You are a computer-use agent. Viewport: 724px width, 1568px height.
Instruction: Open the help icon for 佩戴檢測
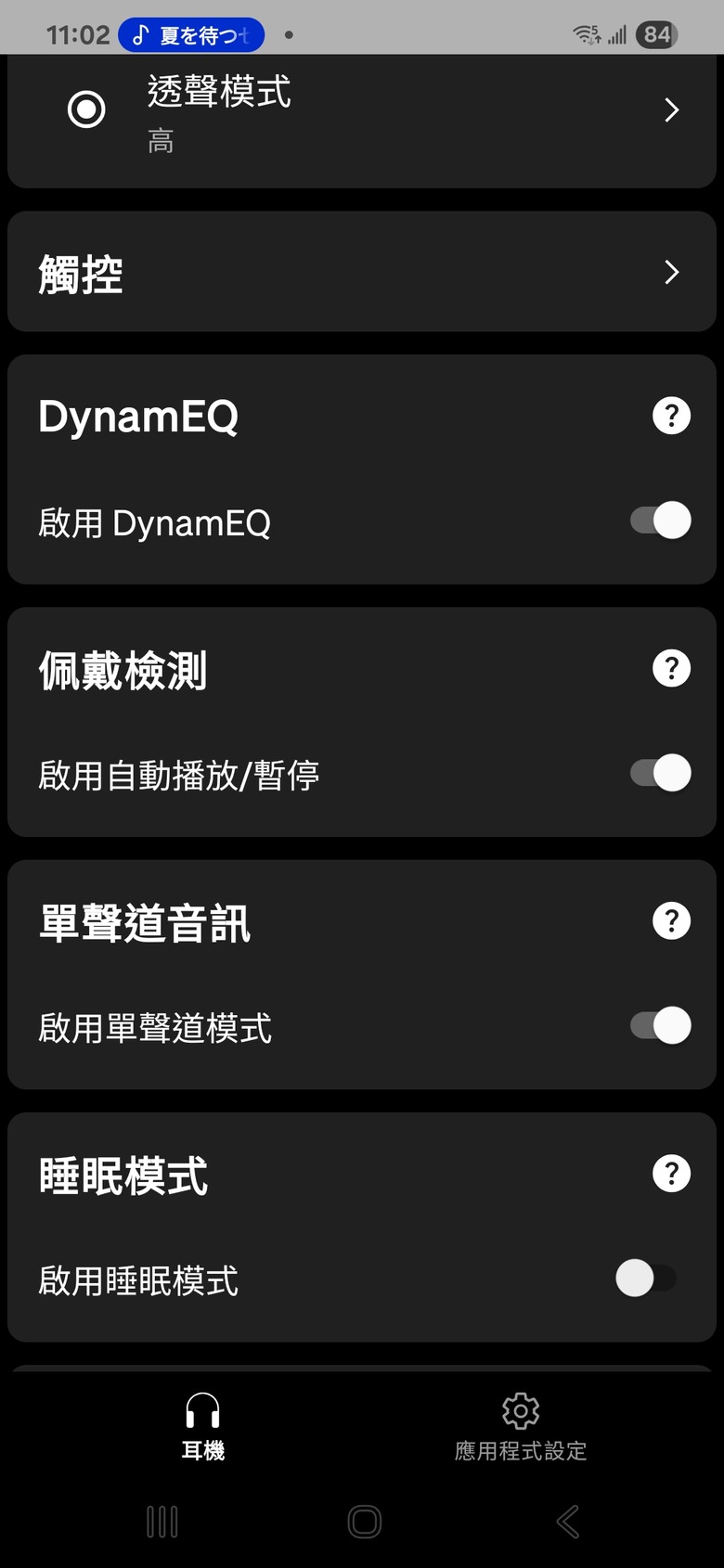tap(671, 668)
